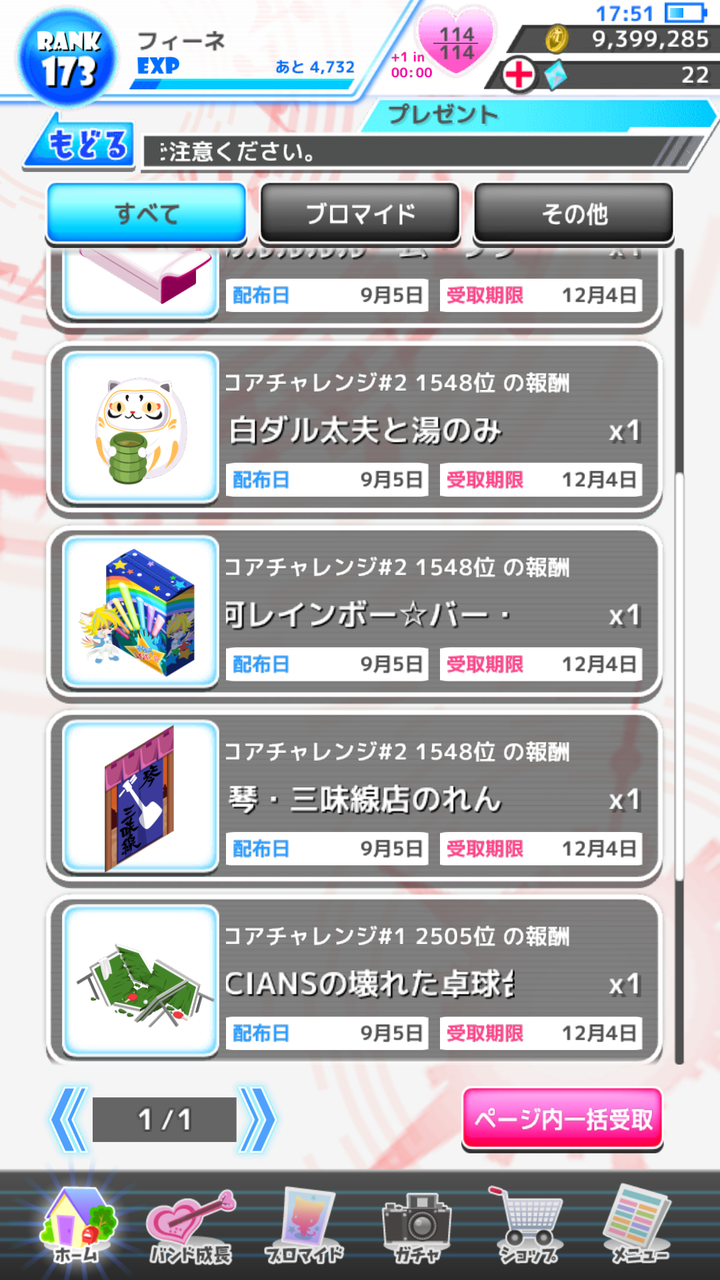Viewport: 720px width, 1280px height.
Task: Select the その他 filter tab
Action: (x=573, y=213)
